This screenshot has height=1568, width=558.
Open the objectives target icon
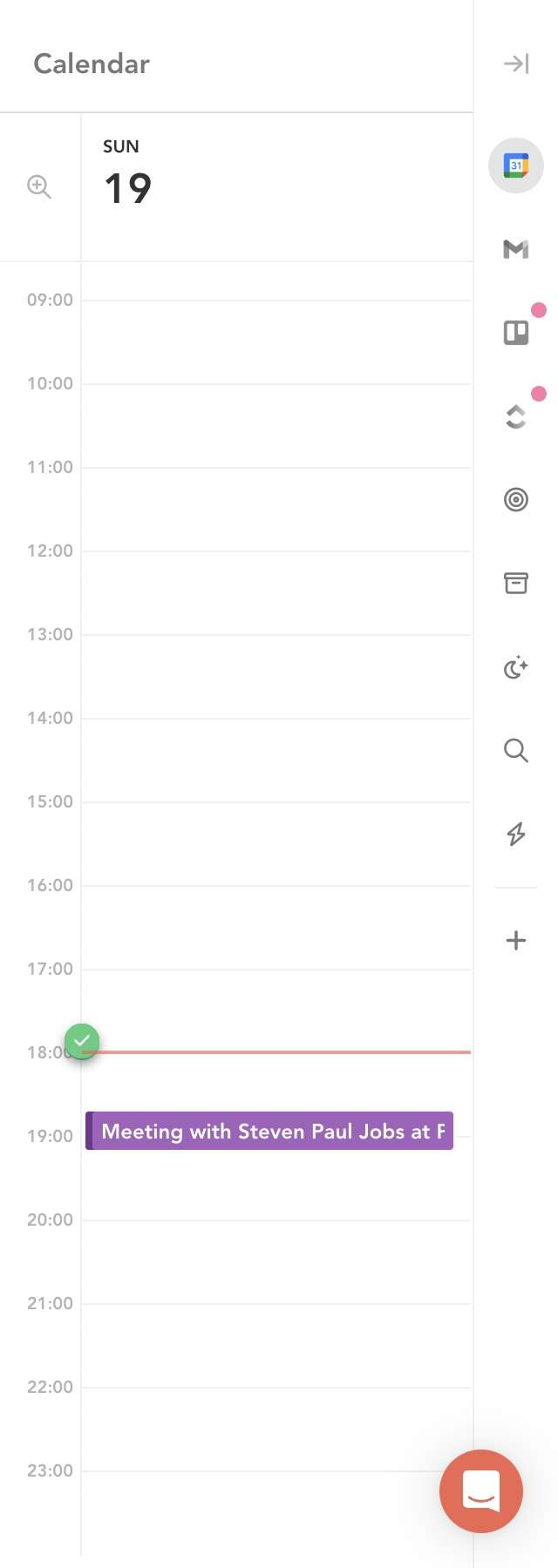tap(515, 500)
